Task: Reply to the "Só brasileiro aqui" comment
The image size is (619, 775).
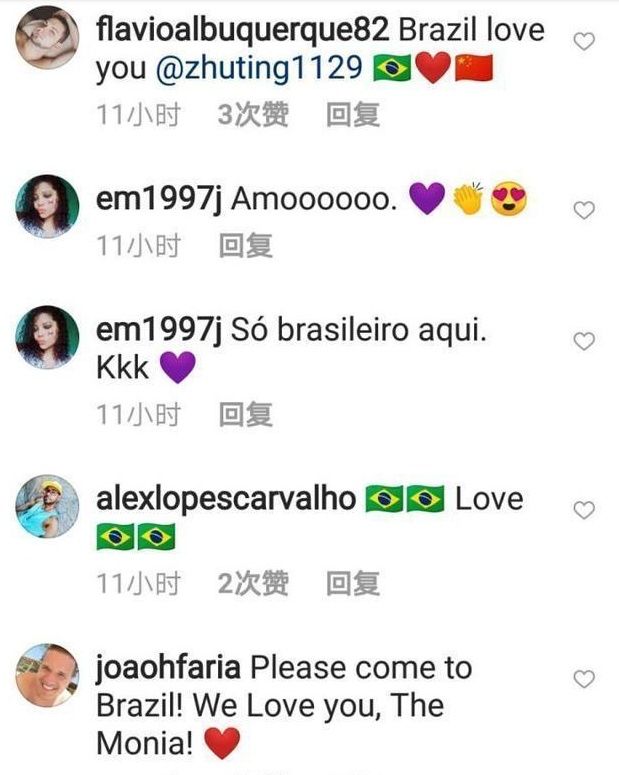Action: click(245, 414)
